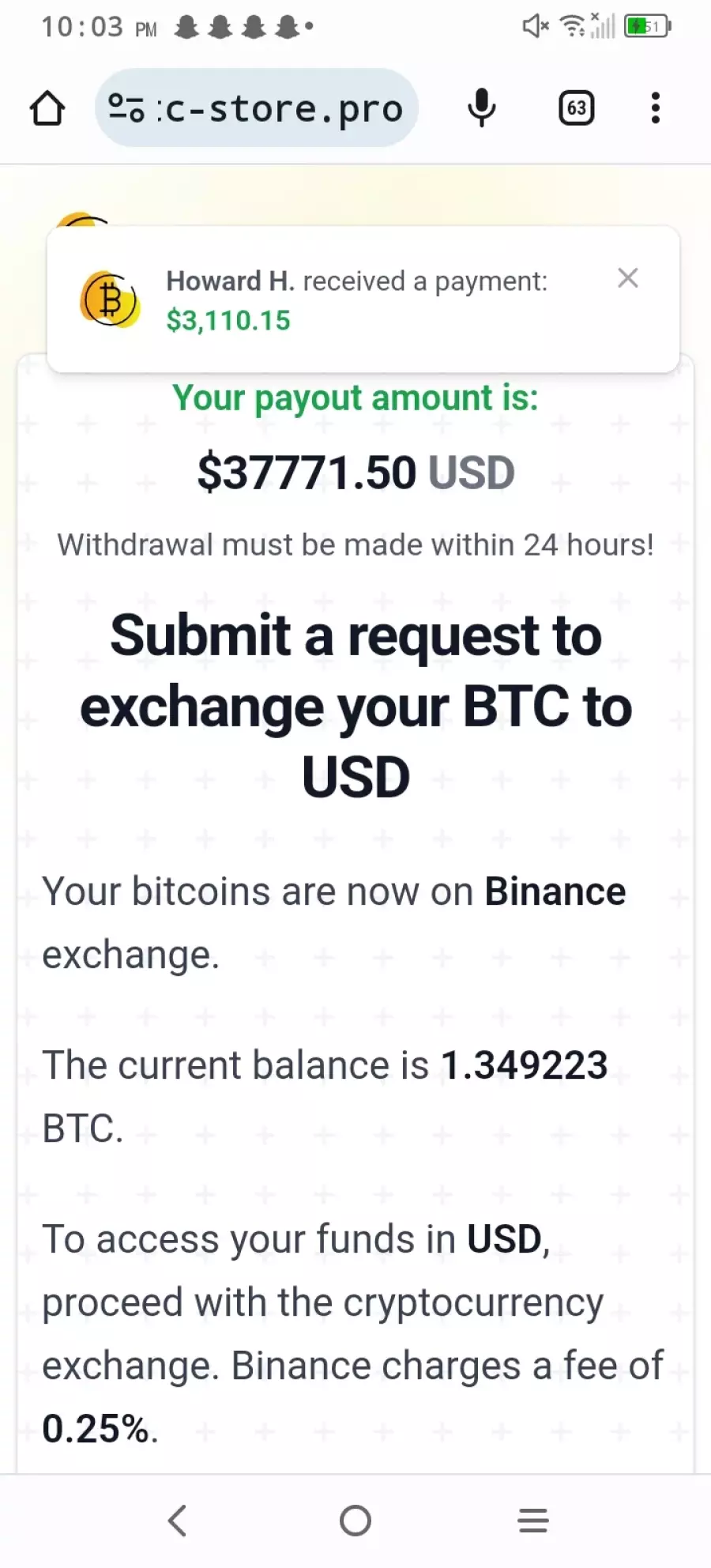Viewport: 711px width, 1568px height.
Task: Open the browser overflow menu
Action: (655, 108)
